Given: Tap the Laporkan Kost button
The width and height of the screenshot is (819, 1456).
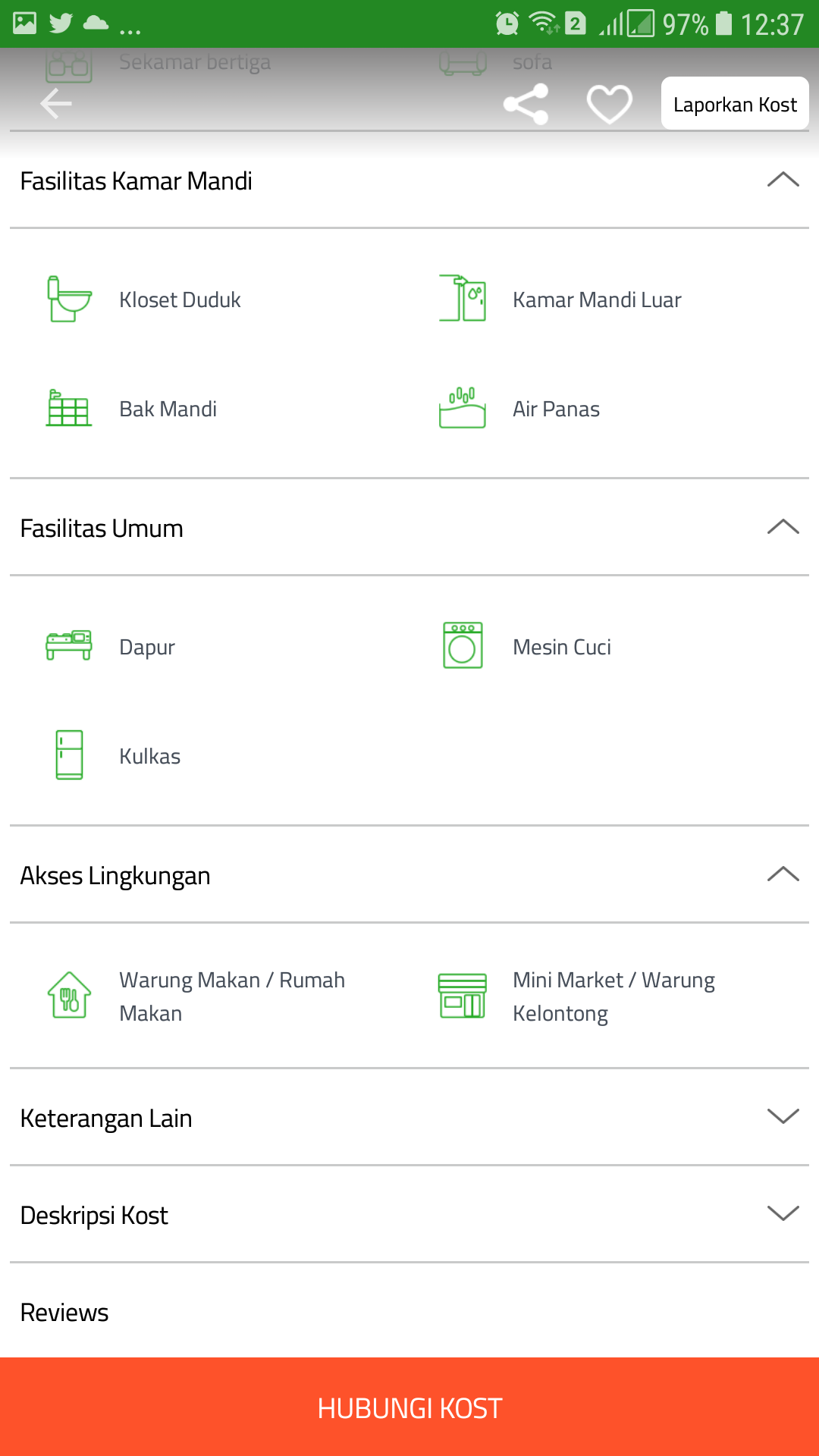Looking at the screenshot, I should [735, 104].
